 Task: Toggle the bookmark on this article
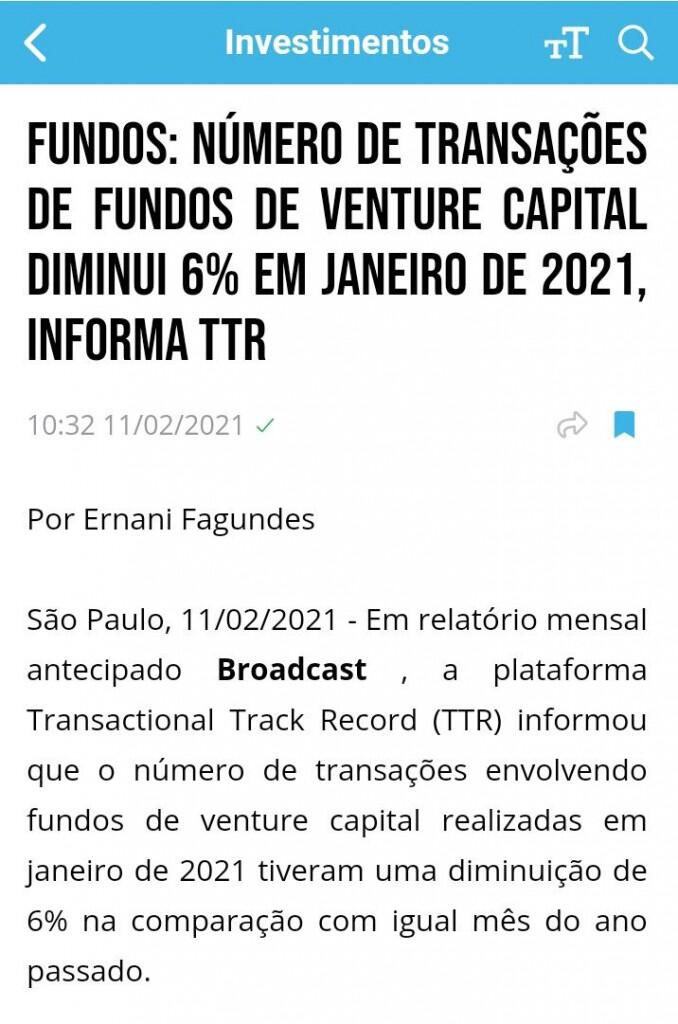coord(624,425)
